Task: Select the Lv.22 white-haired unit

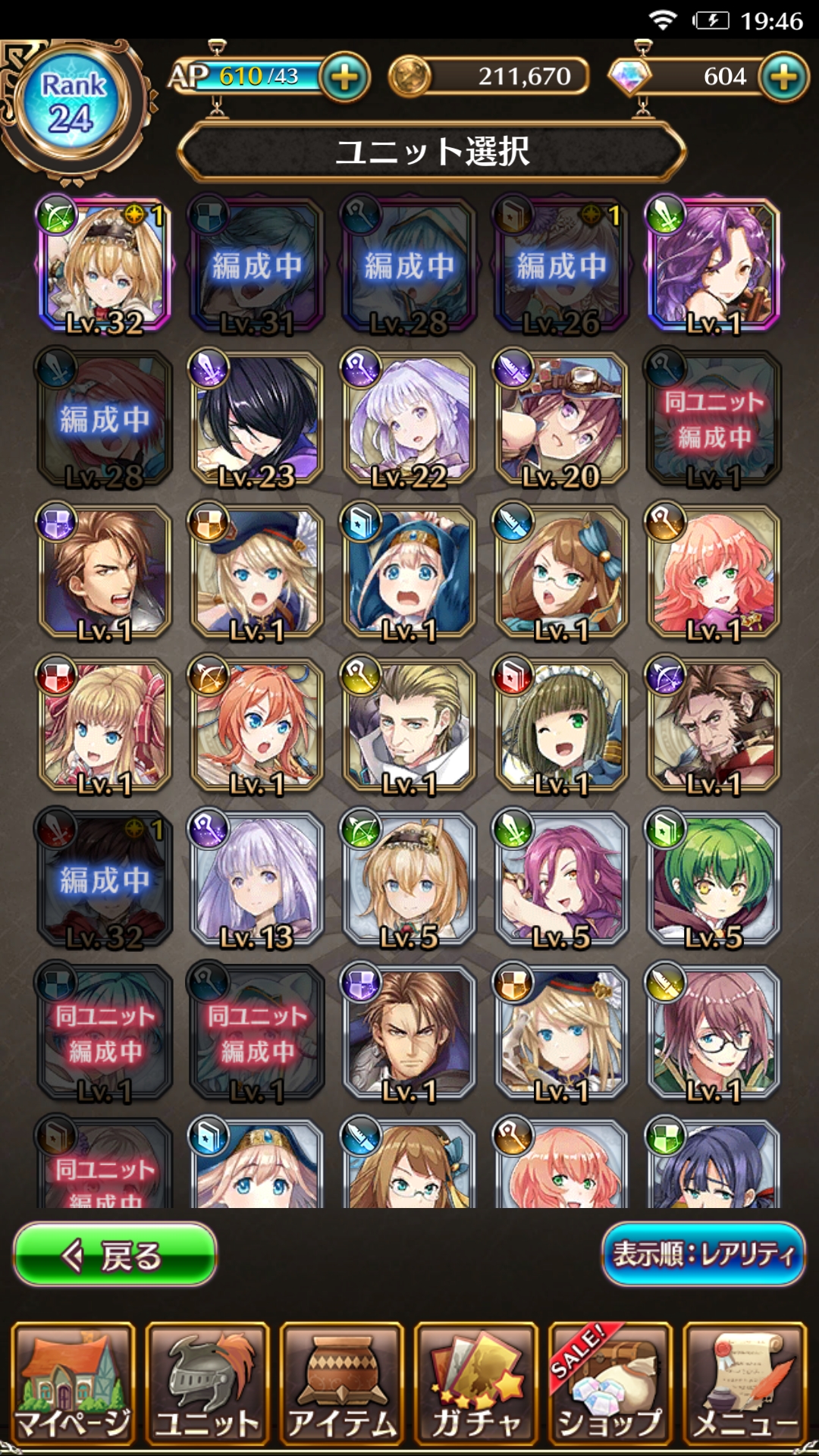Action: click(x=409, y=419)
